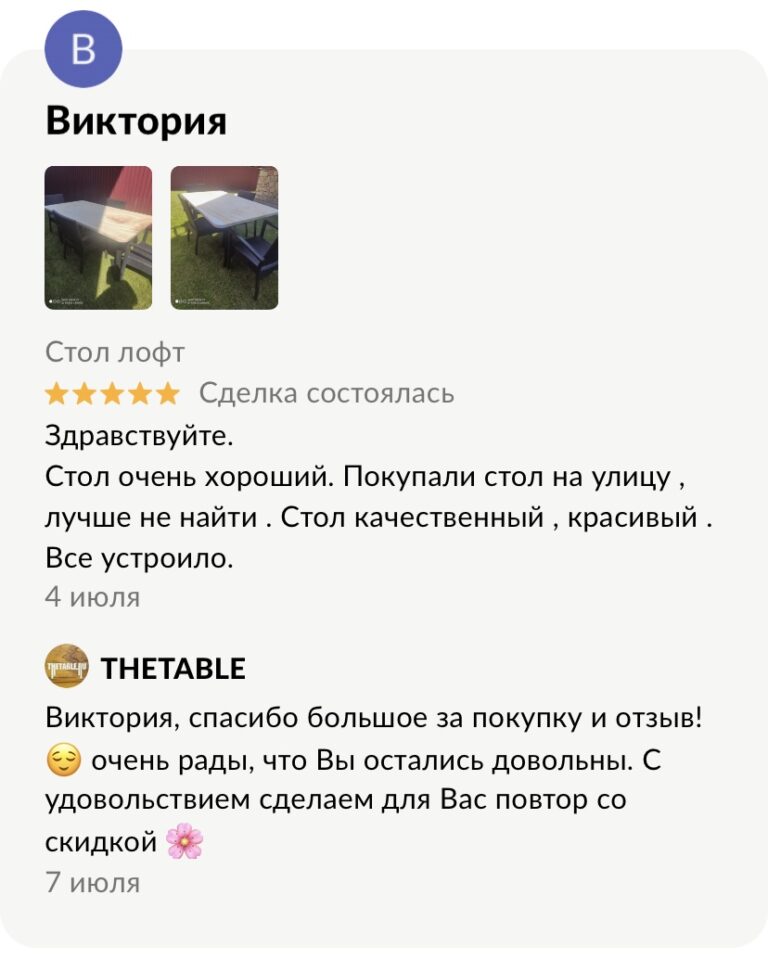Open the second photo in Виктория's review
The height and width of the screenshot is (959, 768).
[x=224, y=237]
